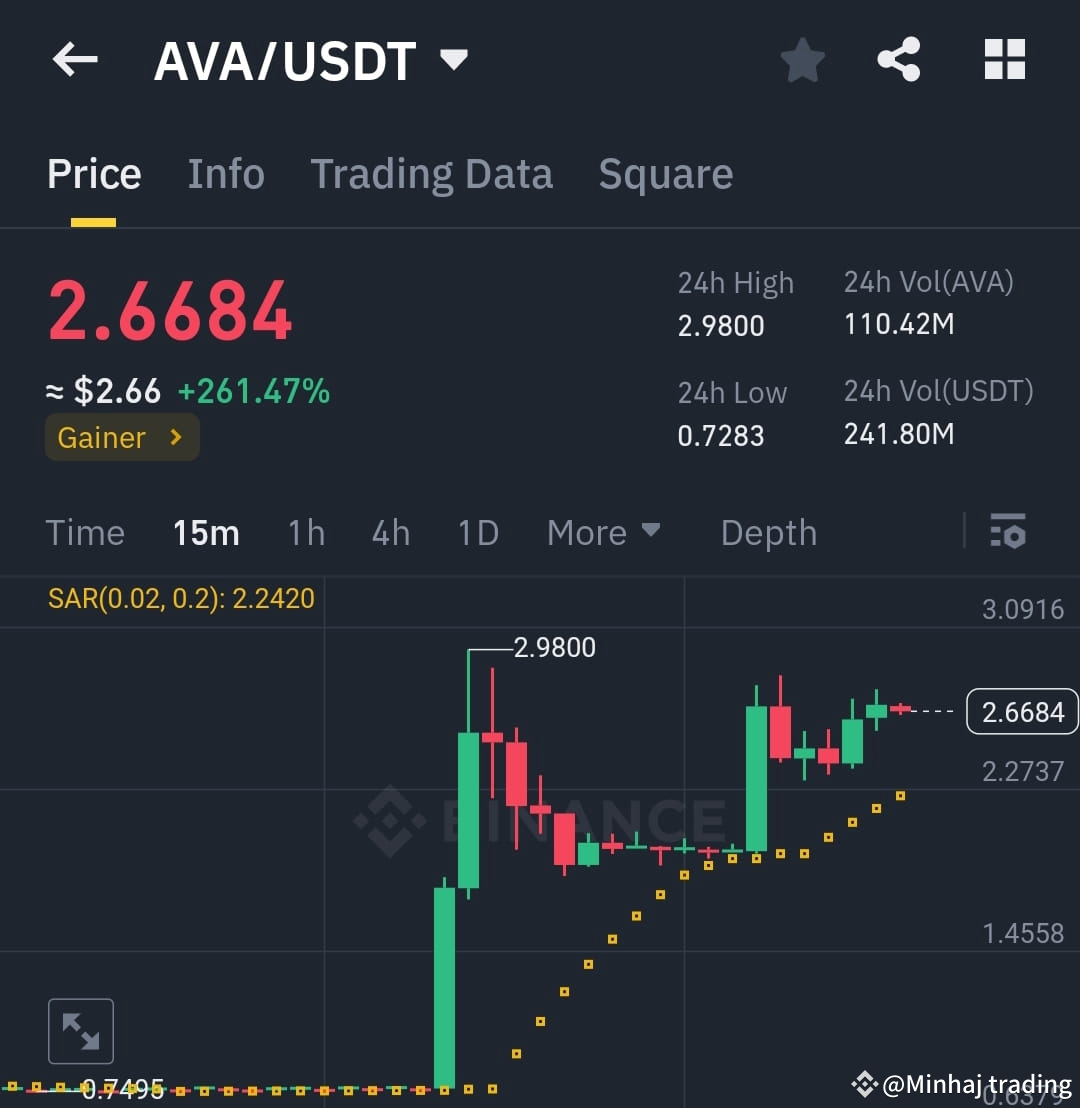Screen dimensions: 1080x1108
Task: Open the Square tab
Action: coord(665,173)
